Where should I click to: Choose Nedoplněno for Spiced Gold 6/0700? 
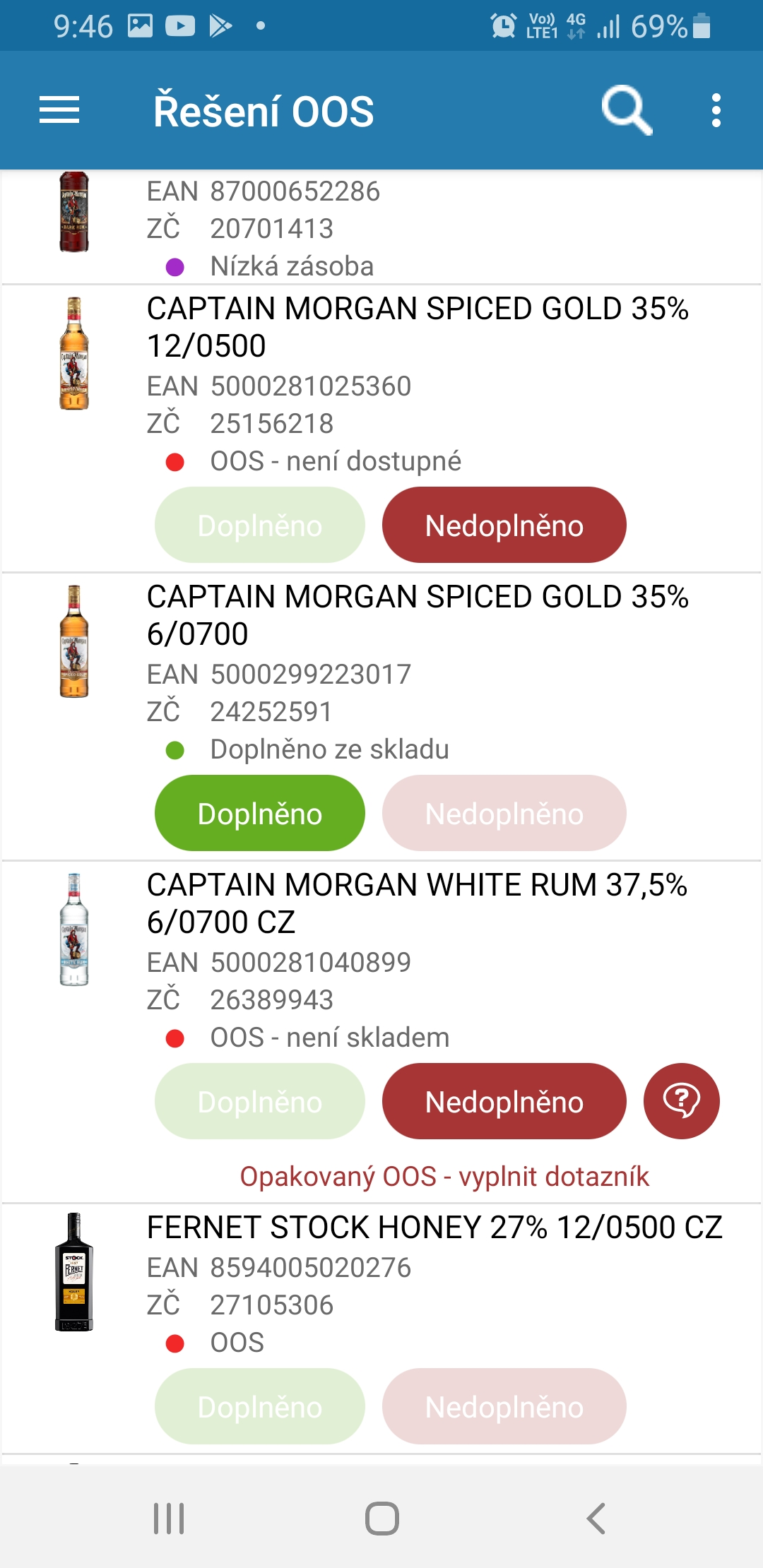[x=504, y=814]
